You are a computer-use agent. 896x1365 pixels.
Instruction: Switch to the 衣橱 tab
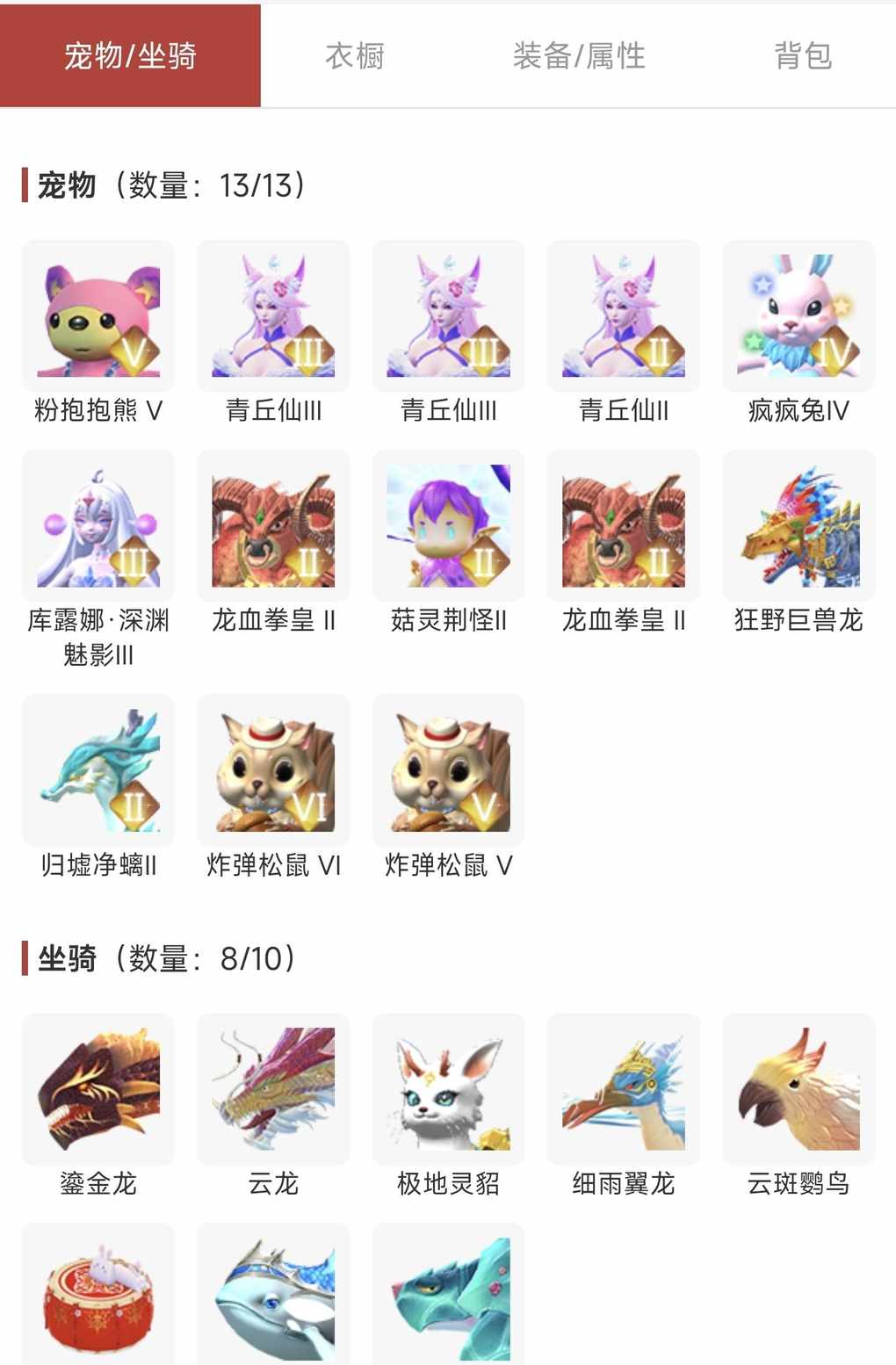coord(355,55)
